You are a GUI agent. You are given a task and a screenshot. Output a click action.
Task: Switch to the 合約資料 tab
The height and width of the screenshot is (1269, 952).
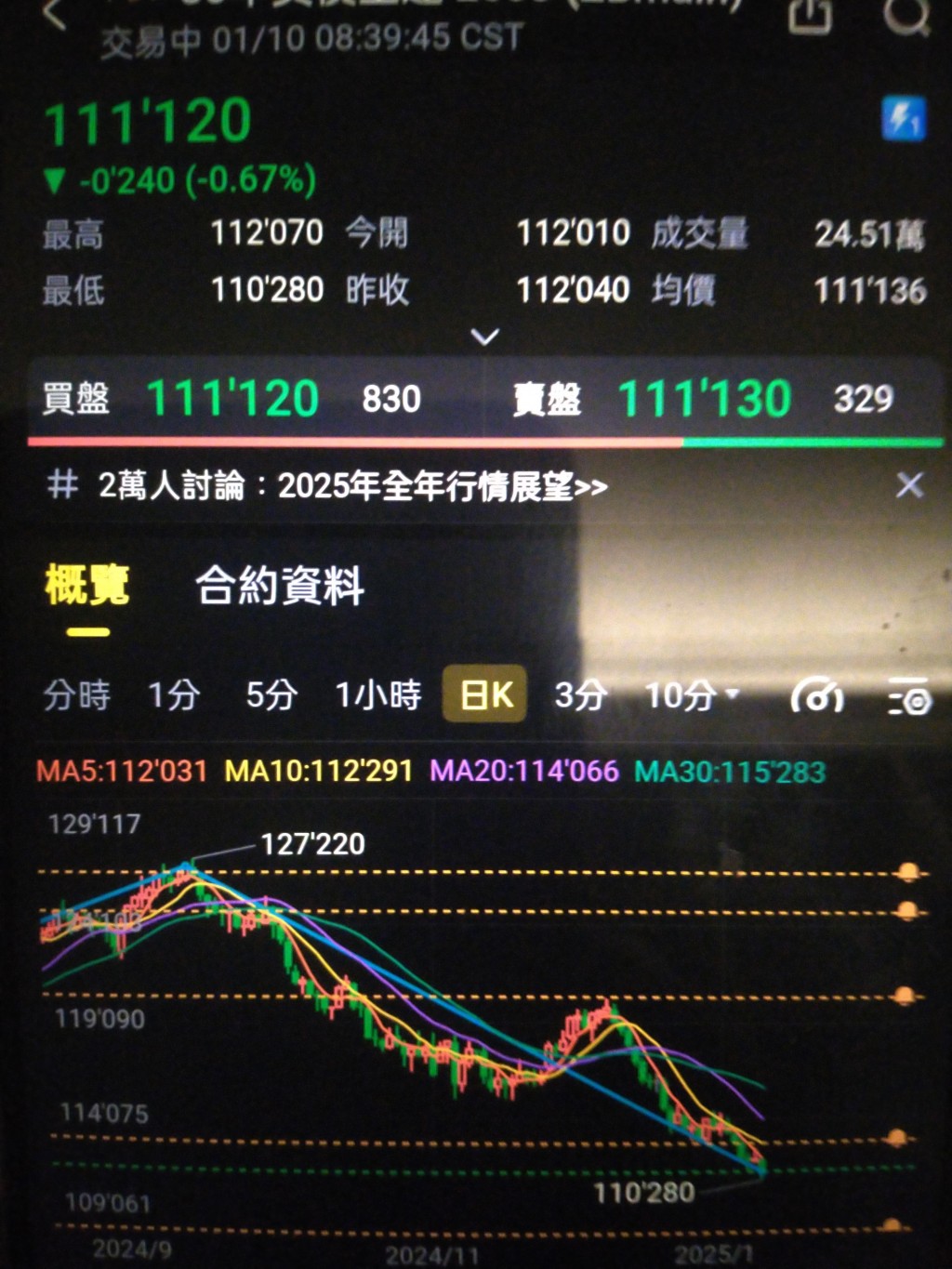click(x=280, y=586)
